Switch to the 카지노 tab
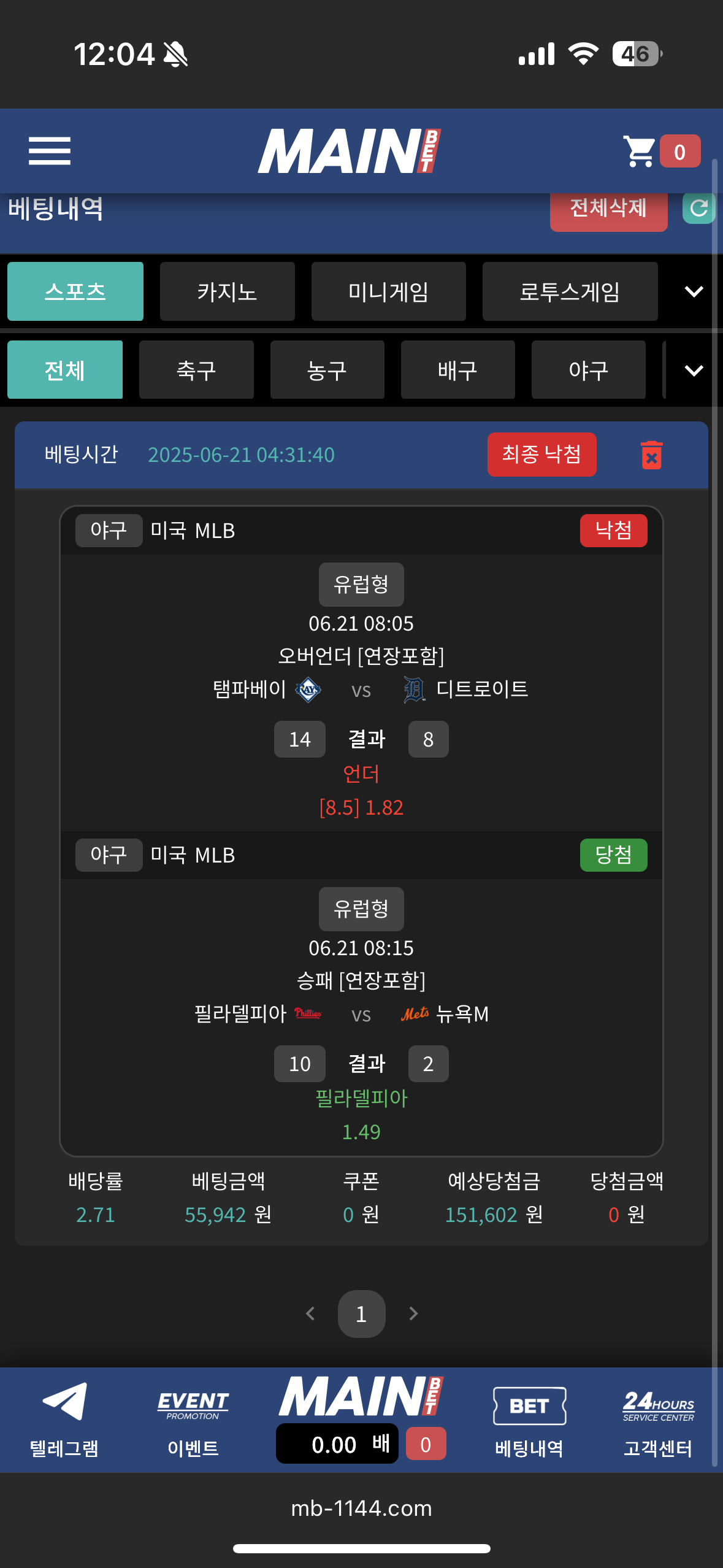Screen dimensions: 723x1568 tap(227, 291)
